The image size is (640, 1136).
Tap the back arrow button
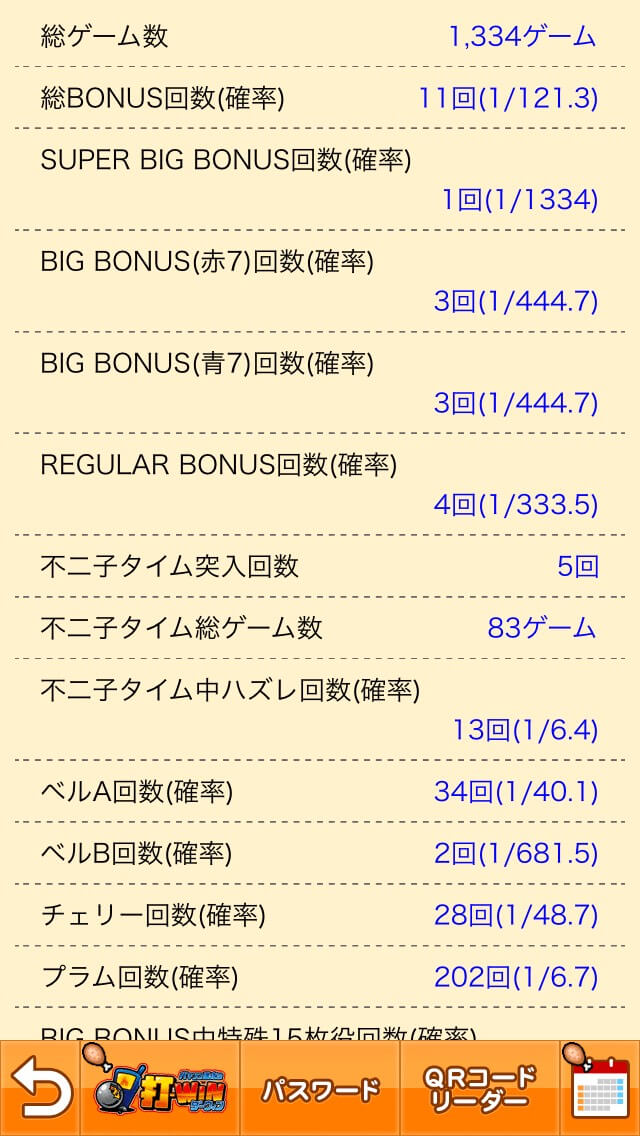40,1088
